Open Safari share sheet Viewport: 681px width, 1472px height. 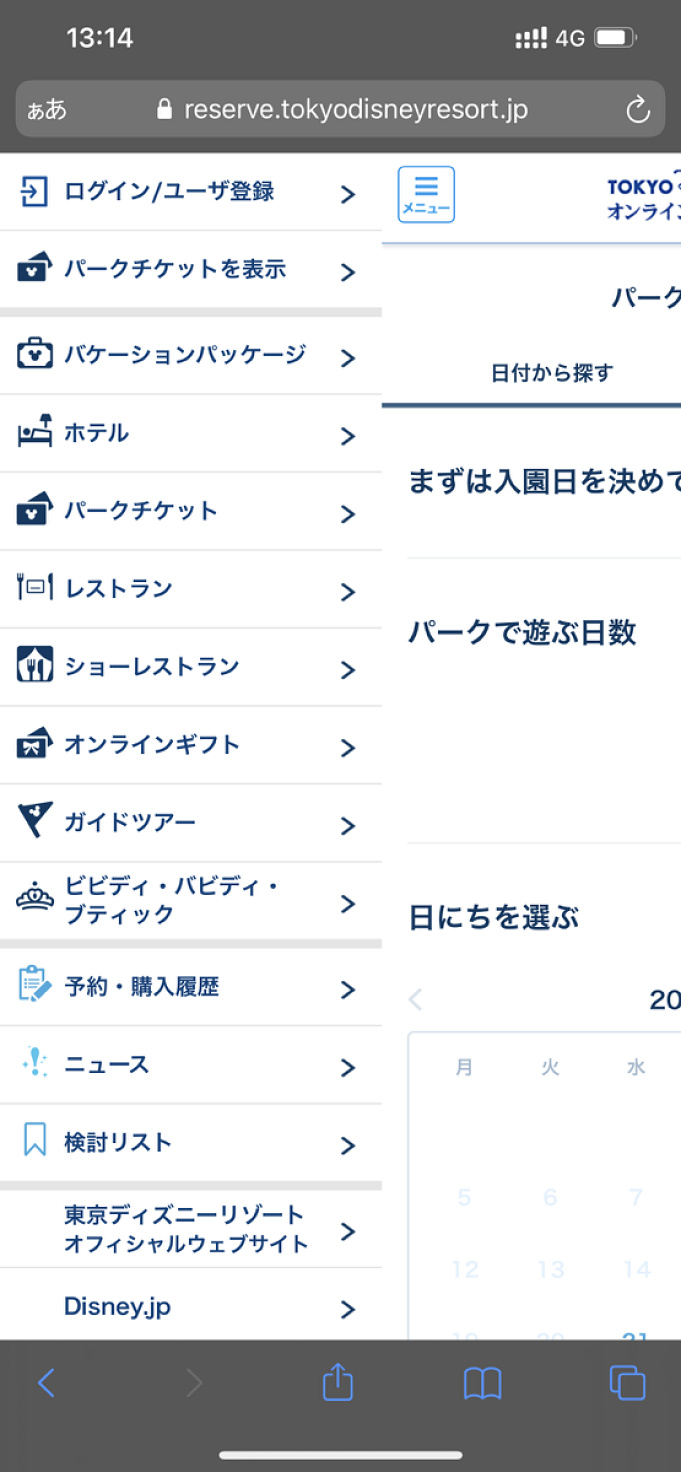(338, 1383)
